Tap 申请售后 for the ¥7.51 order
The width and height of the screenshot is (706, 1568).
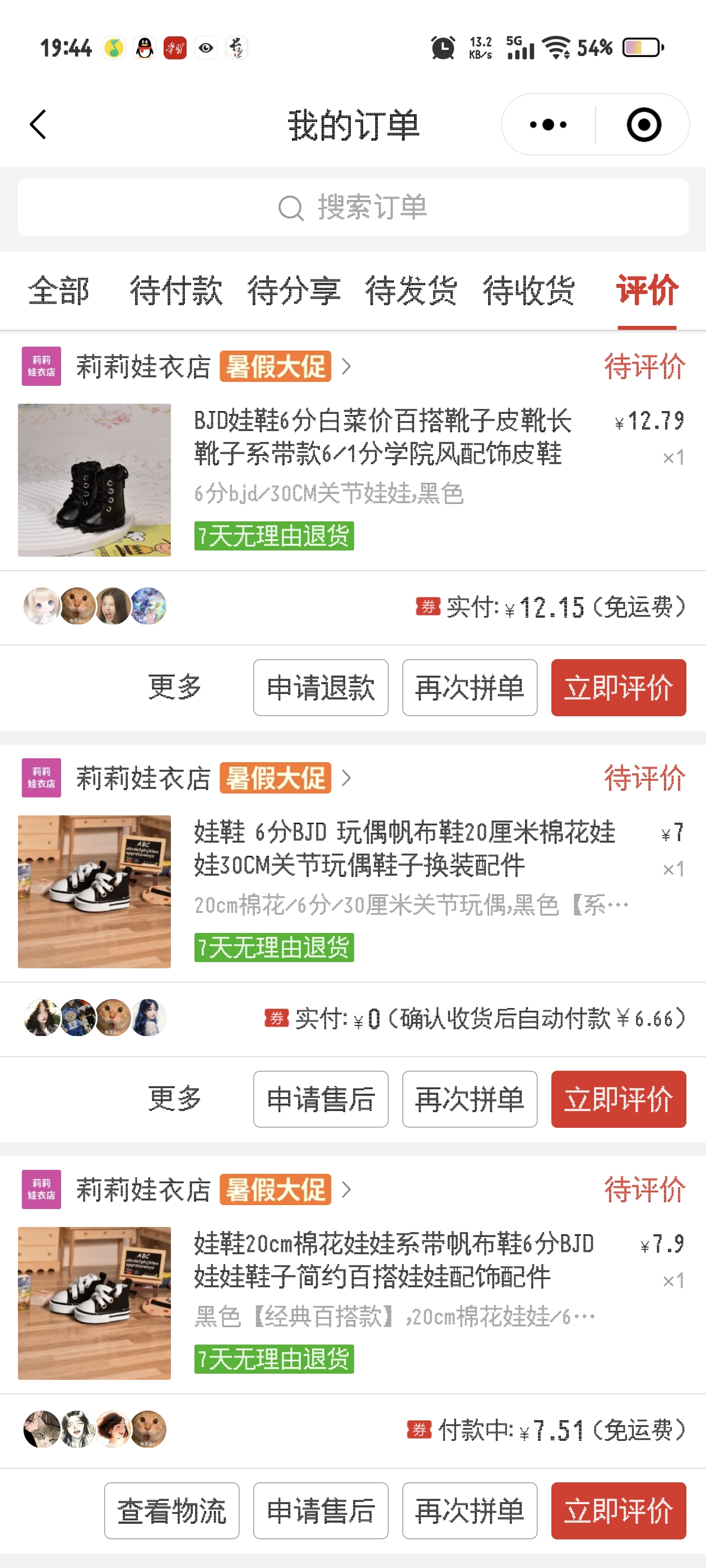(321, 1511)
